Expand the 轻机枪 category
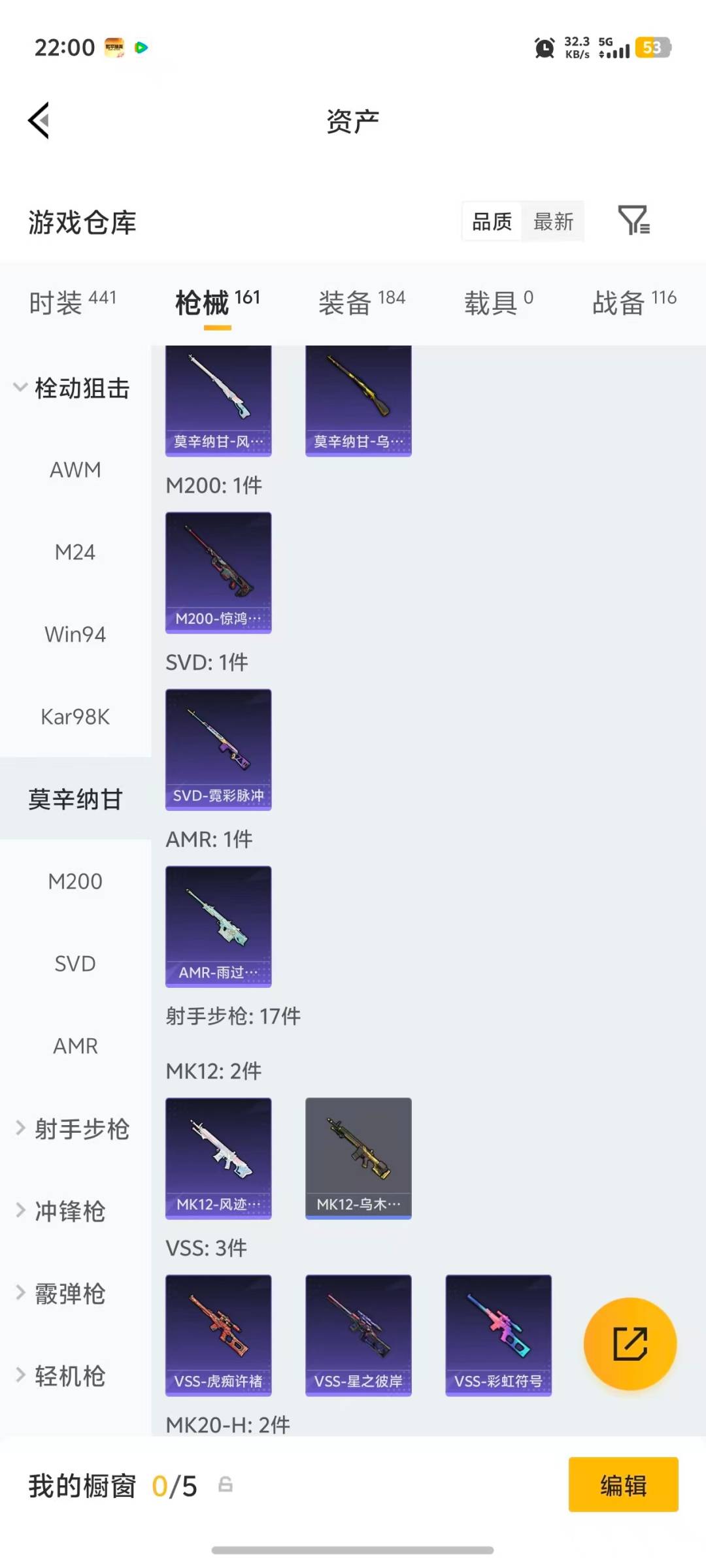The height and width of the screenshot is (1568, 706). (72, 1377)
